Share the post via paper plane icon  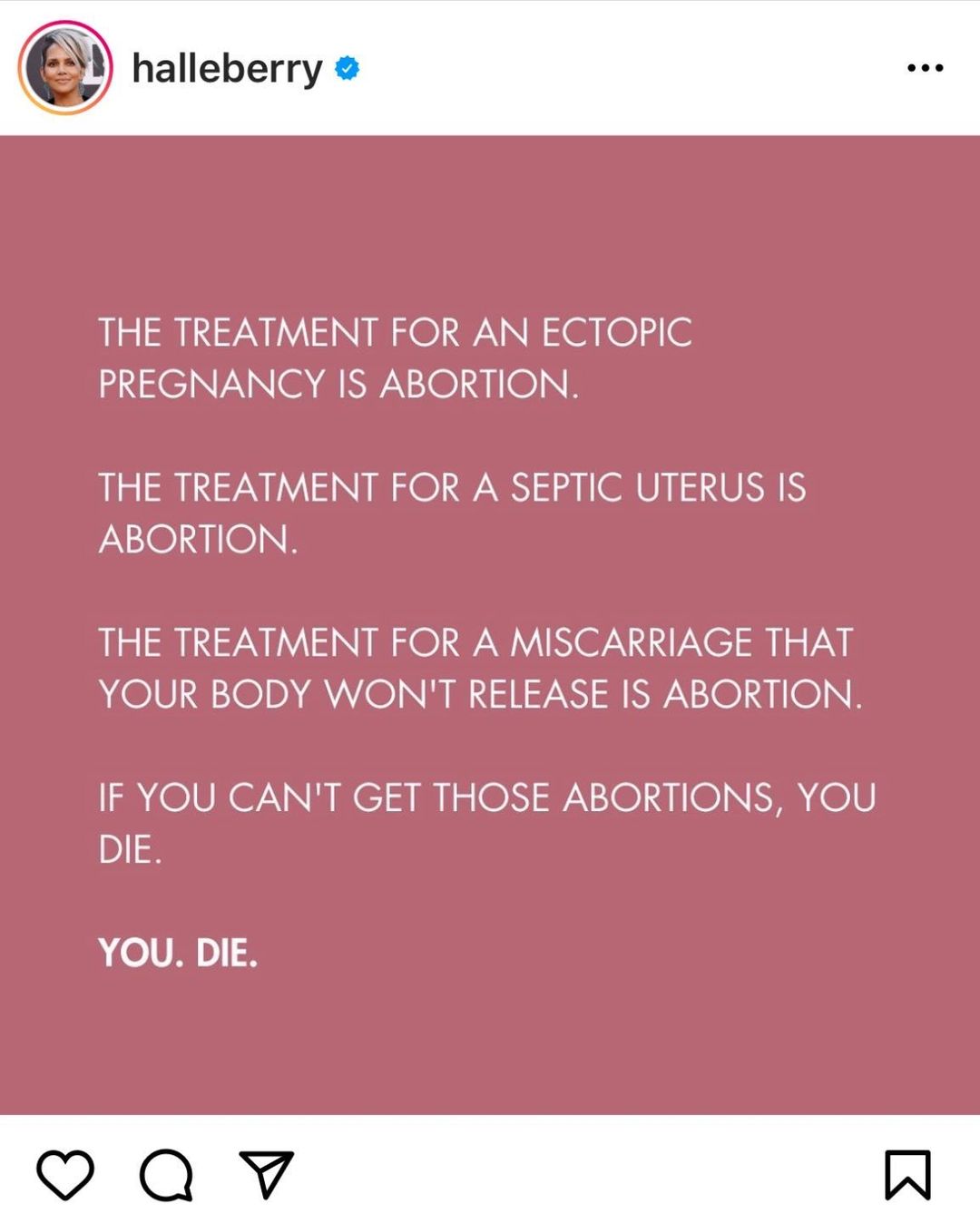(x=266, y=1174)
